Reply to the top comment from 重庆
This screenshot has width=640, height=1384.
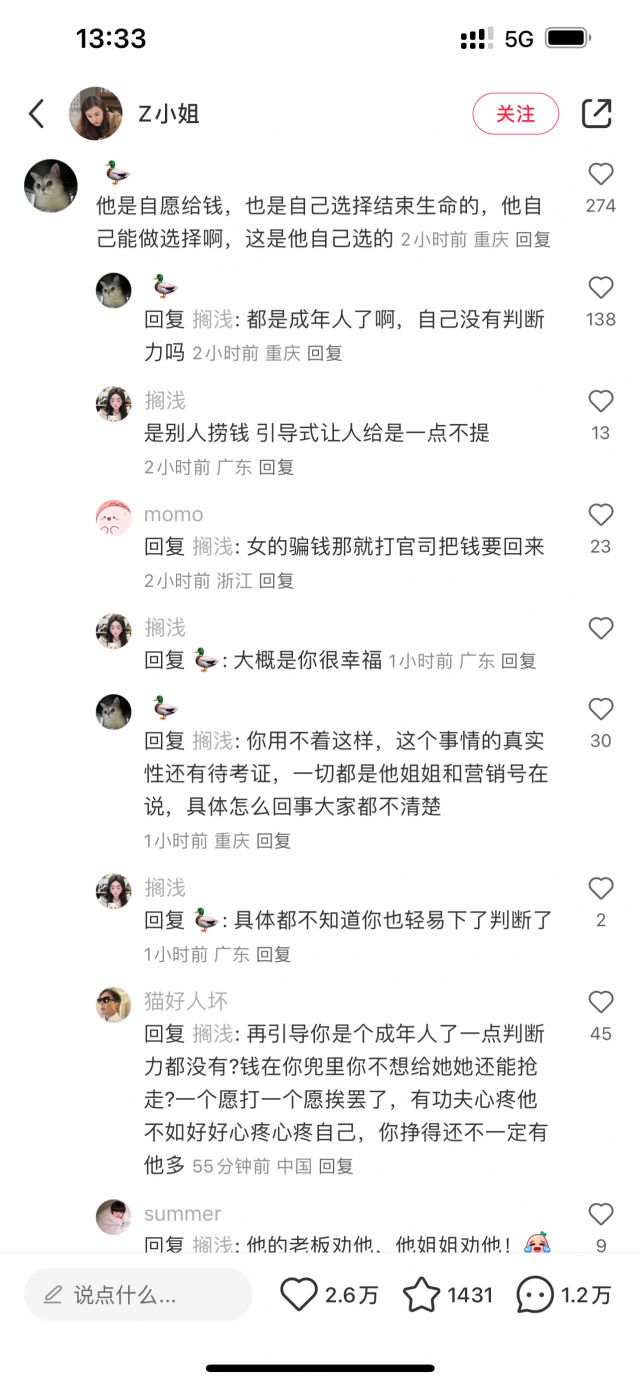(x=533, y=240)
